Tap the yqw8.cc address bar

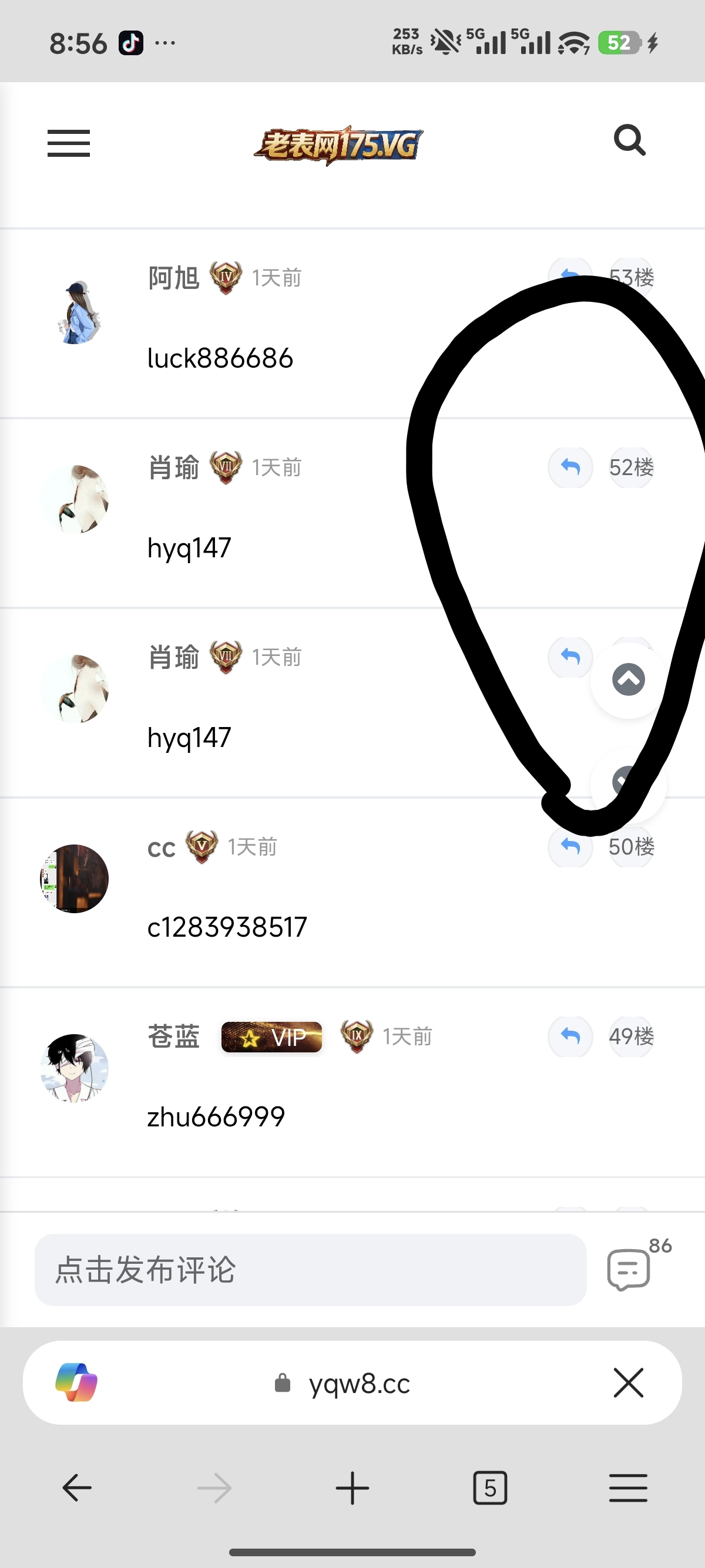[358, 1382]
